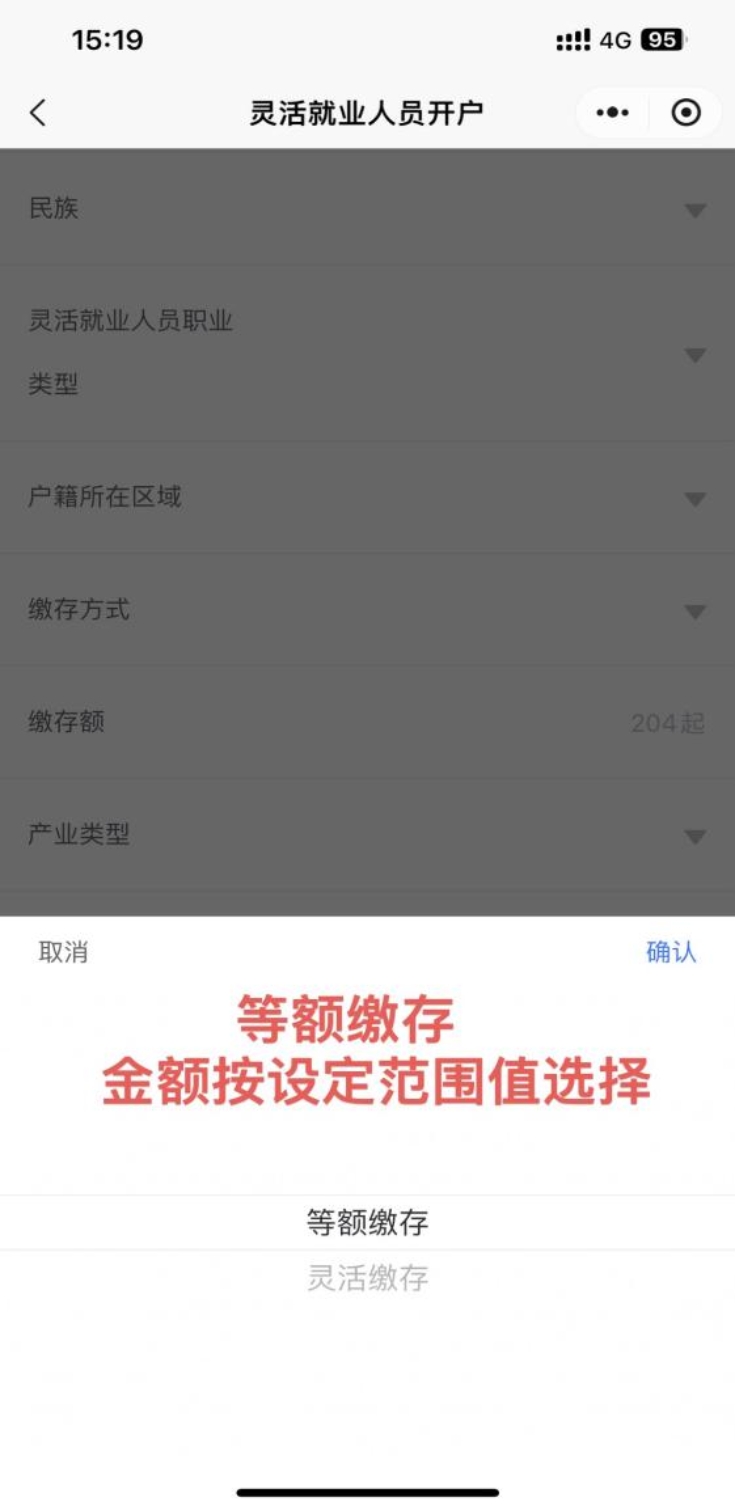Open the mini program more options menu

pos(612,113)
